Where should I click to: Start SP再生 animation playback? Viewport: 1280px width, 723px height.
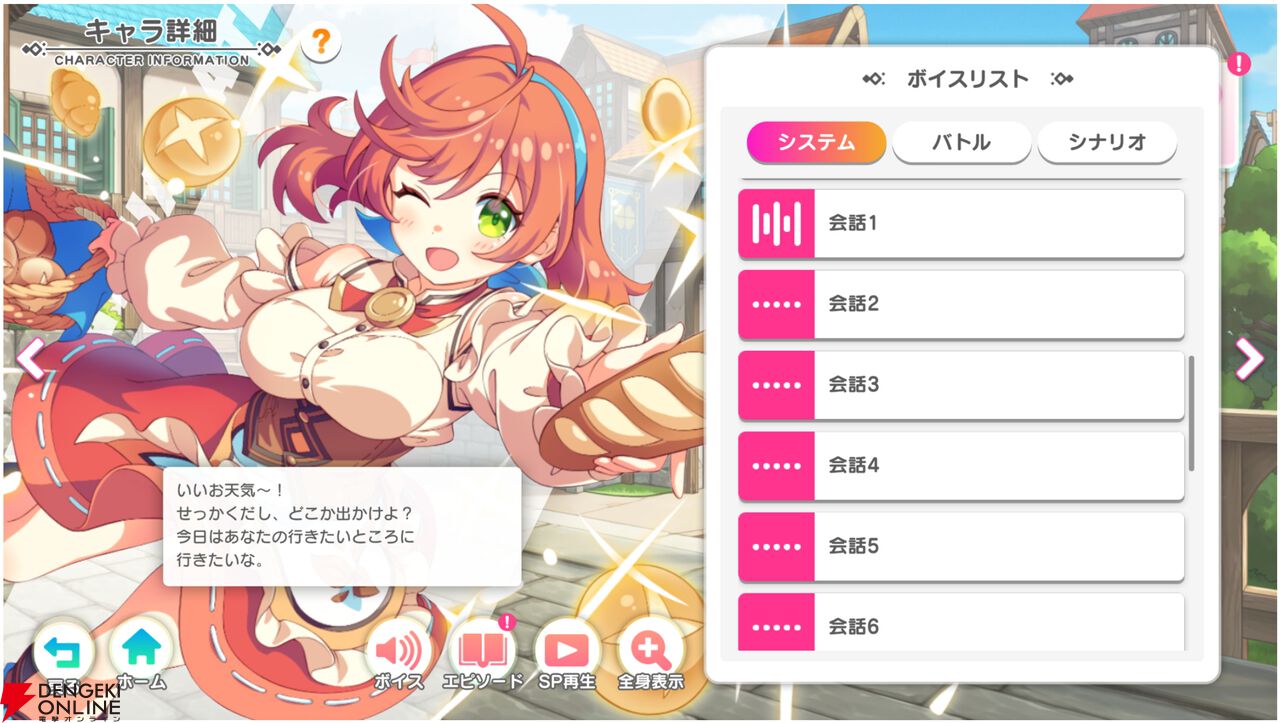click(x=567, y=654)
